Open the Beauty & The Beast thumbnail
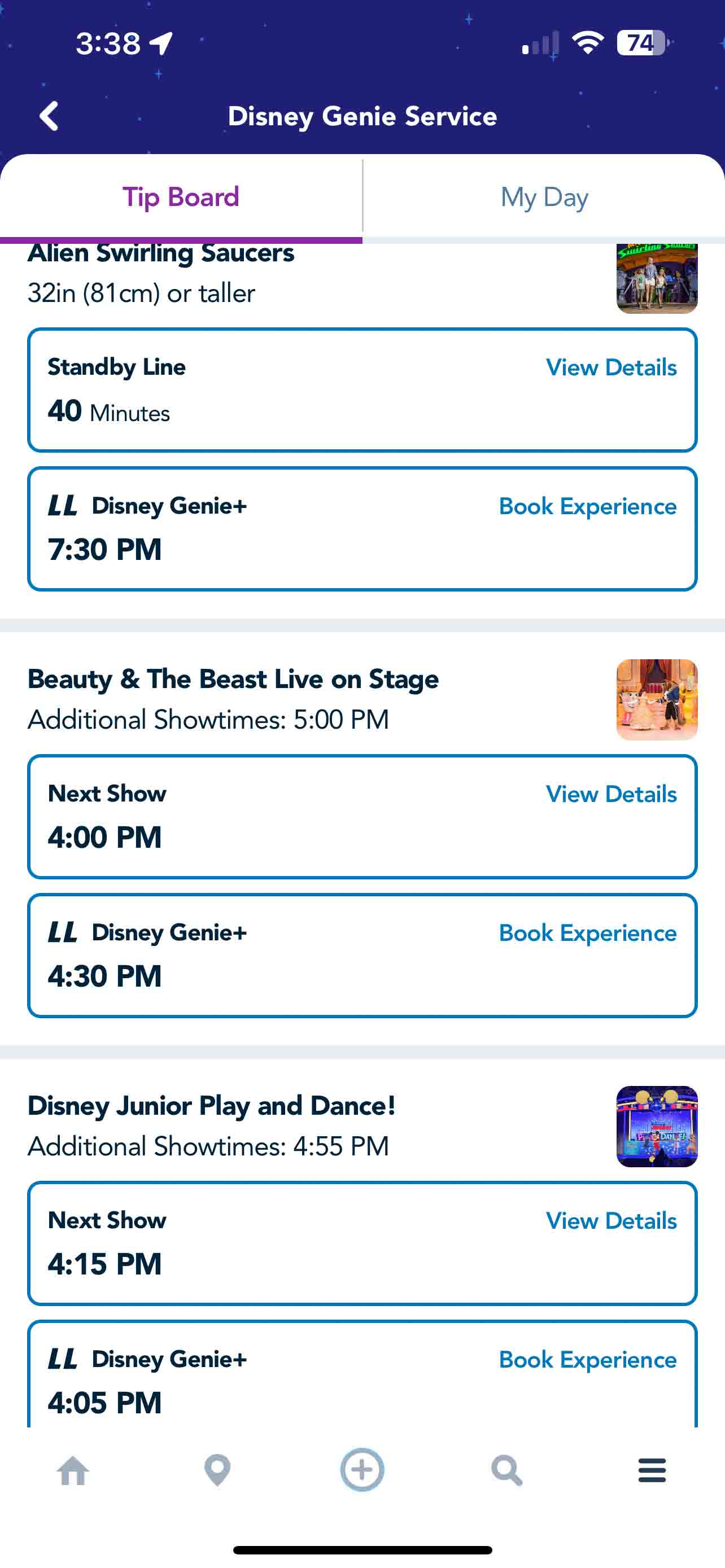 [x=657, y=699]
